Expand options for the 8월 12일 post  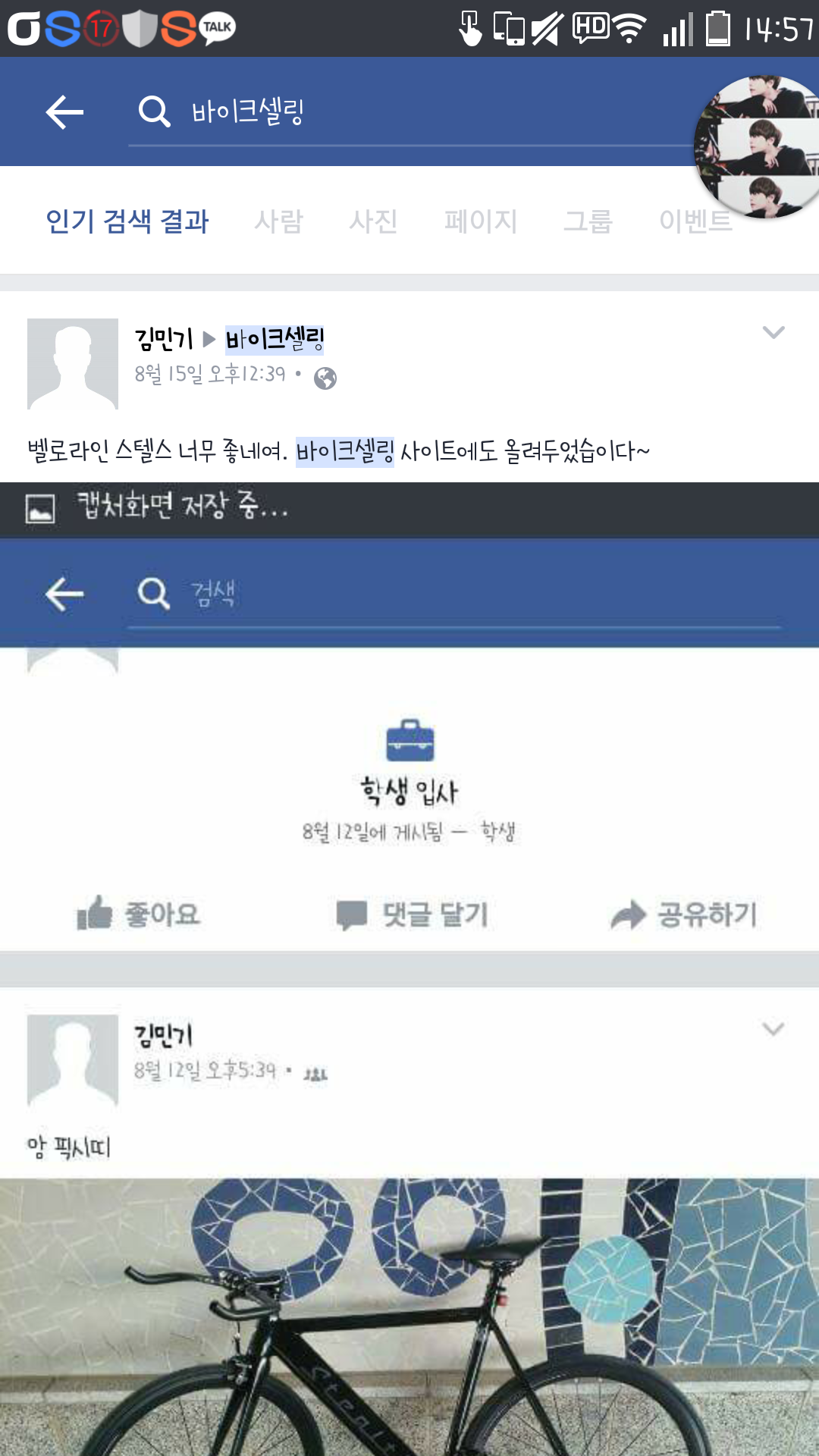[x=773, y=1029]
